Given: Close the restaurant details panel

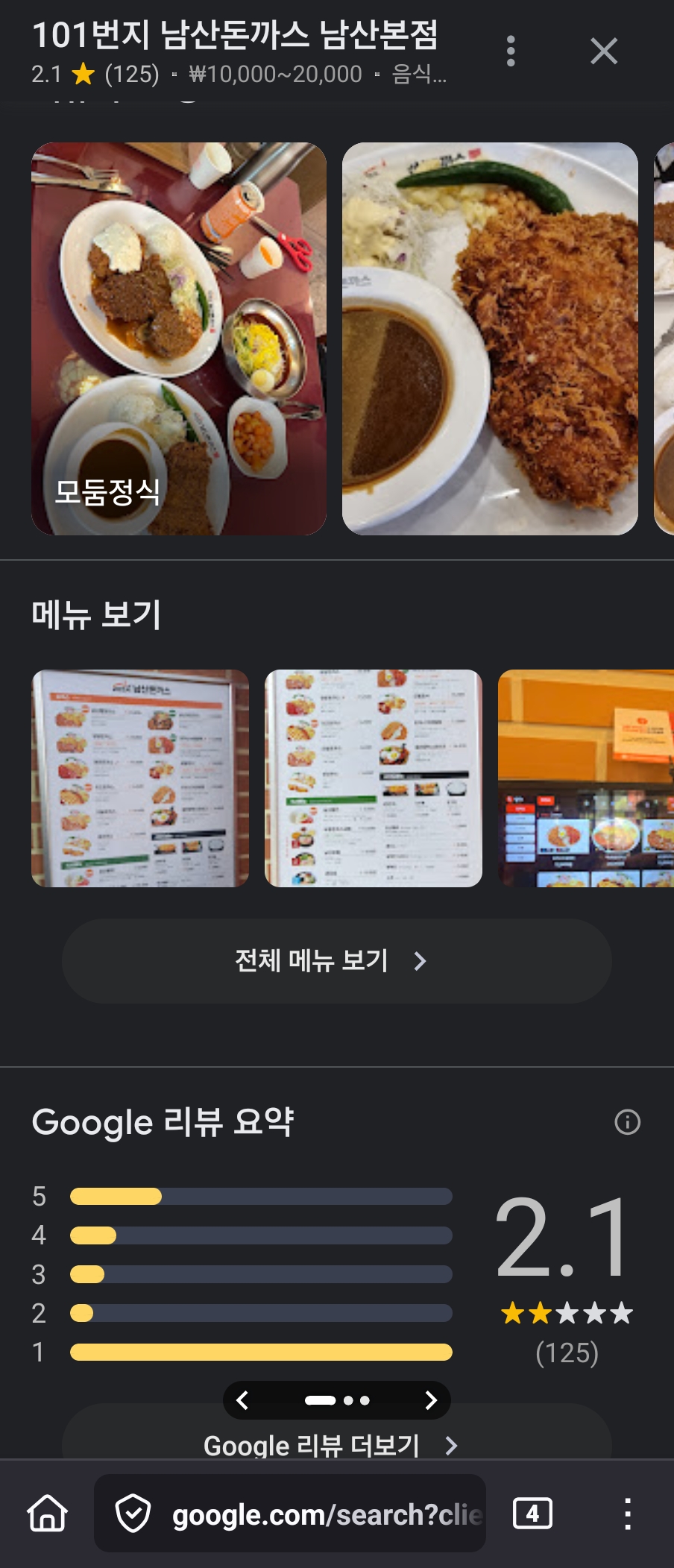Looking at the screenshot, I should point(603,51).
